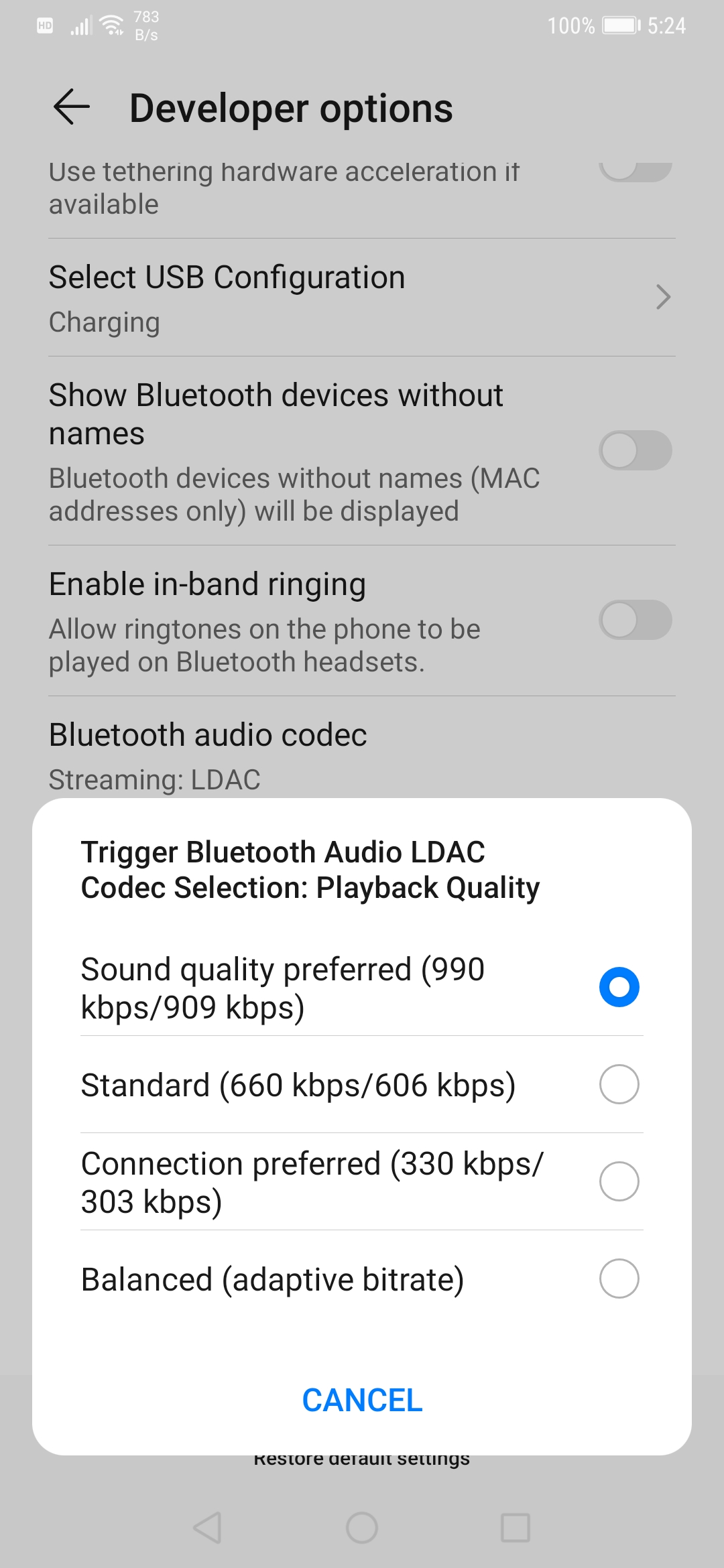Choose Standard (660 kbps/606 kbps) quality
This screenshot has height=1568, width=724.
point(362,1084)
